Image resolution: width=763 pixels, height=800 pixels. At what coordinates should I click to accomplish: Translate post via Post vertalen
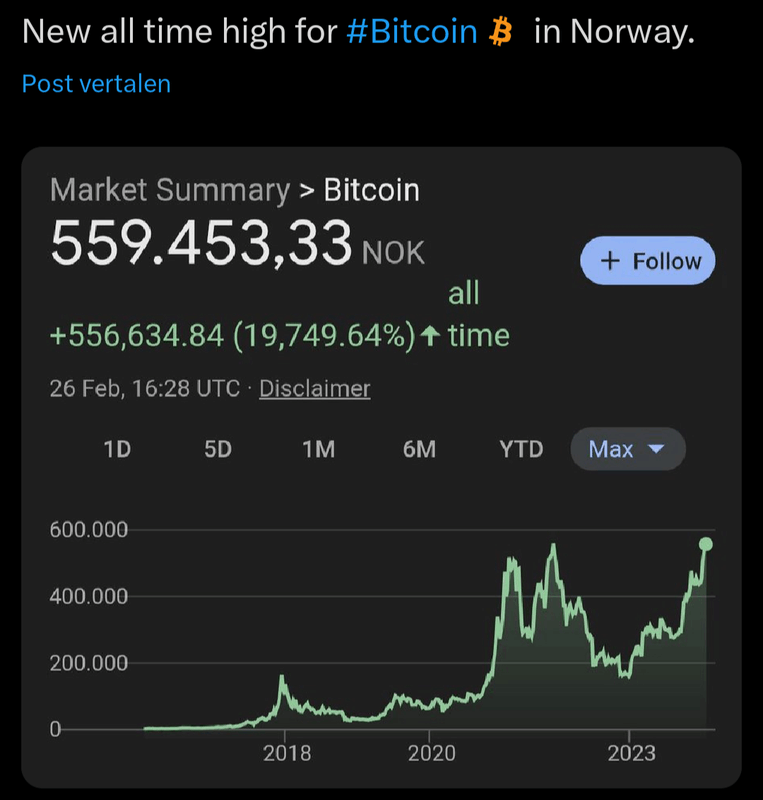coord(96,83)
